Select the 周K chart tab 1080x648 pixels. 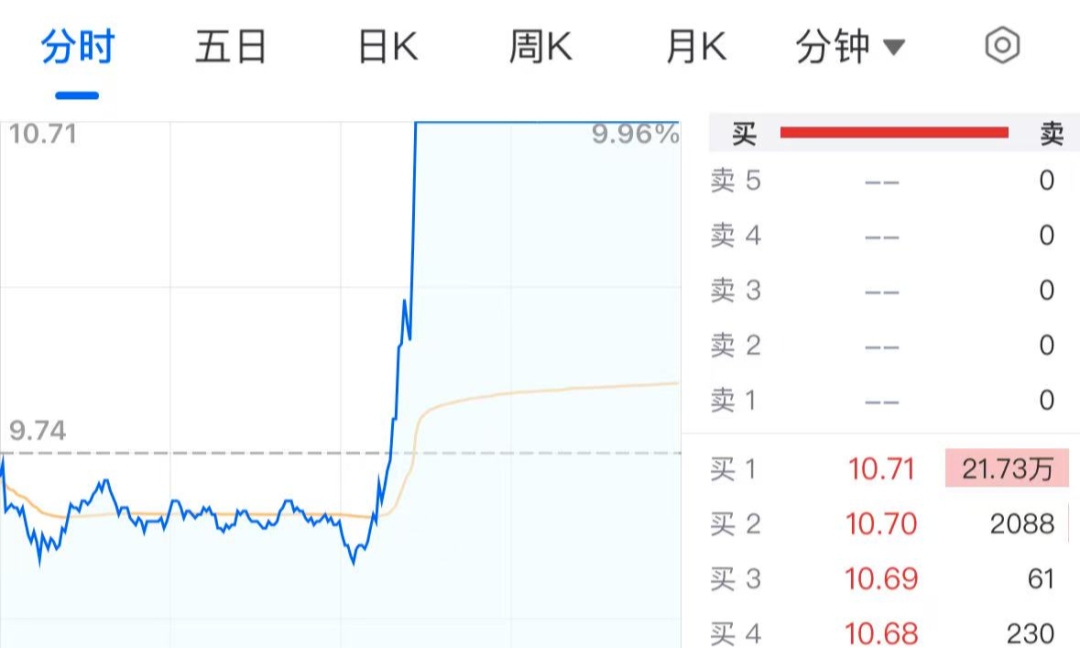click(x=540, y=47)
